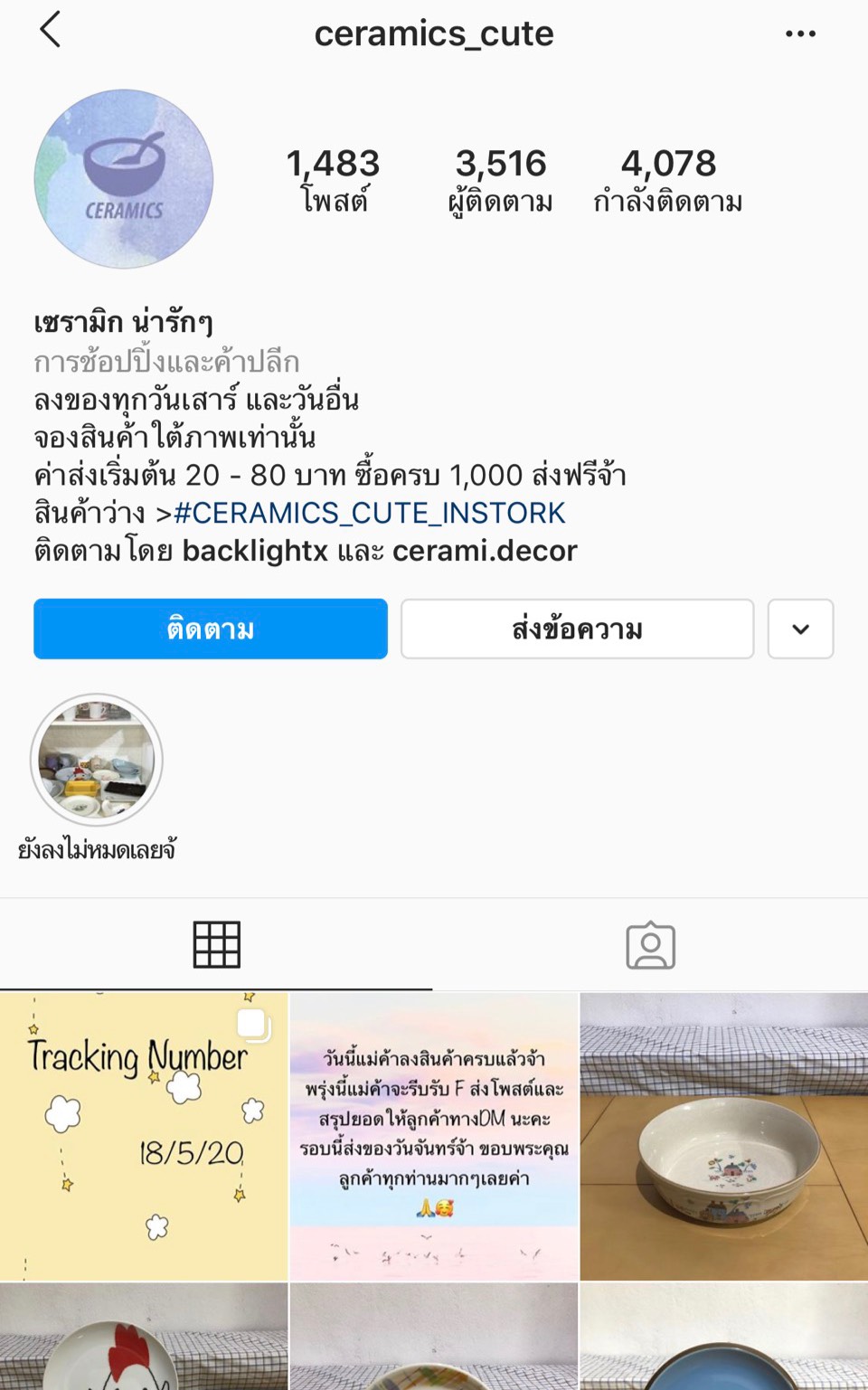The width and height of the screenshot is (868, 1390).
Task: View the 3,516 followers list
Action: tap(500, 179)
